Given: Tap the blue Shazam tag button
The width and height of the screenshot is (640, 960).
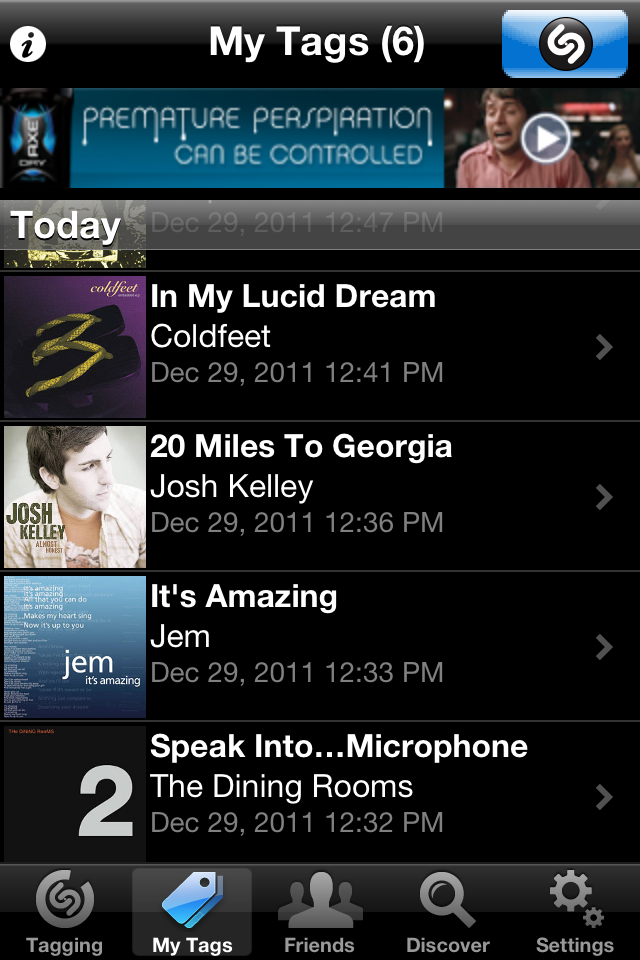Looking at the screenshot, I should [x=564, y=44].
